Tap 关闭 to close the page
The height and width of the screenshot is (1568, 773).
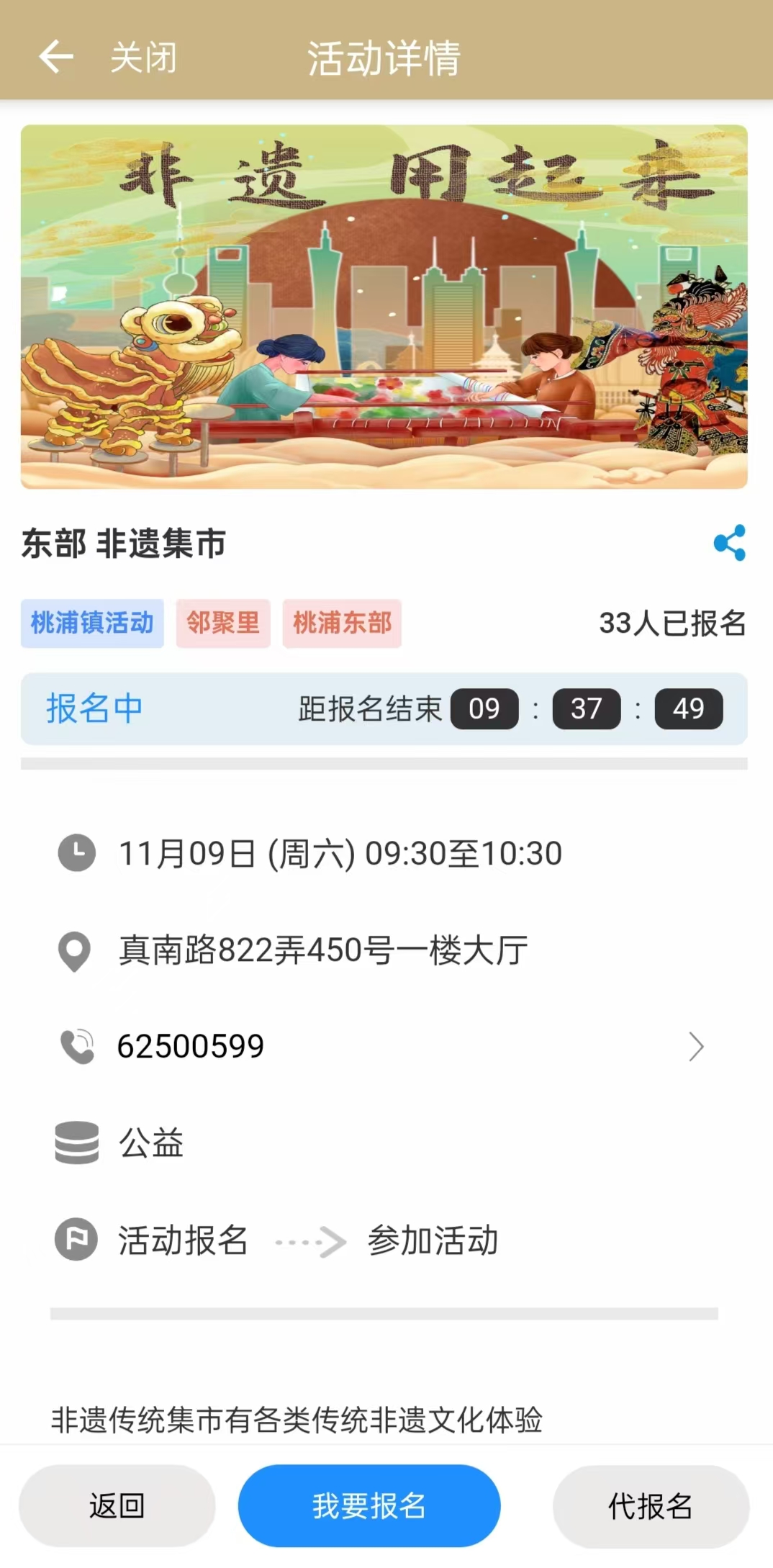coord(143,58)
